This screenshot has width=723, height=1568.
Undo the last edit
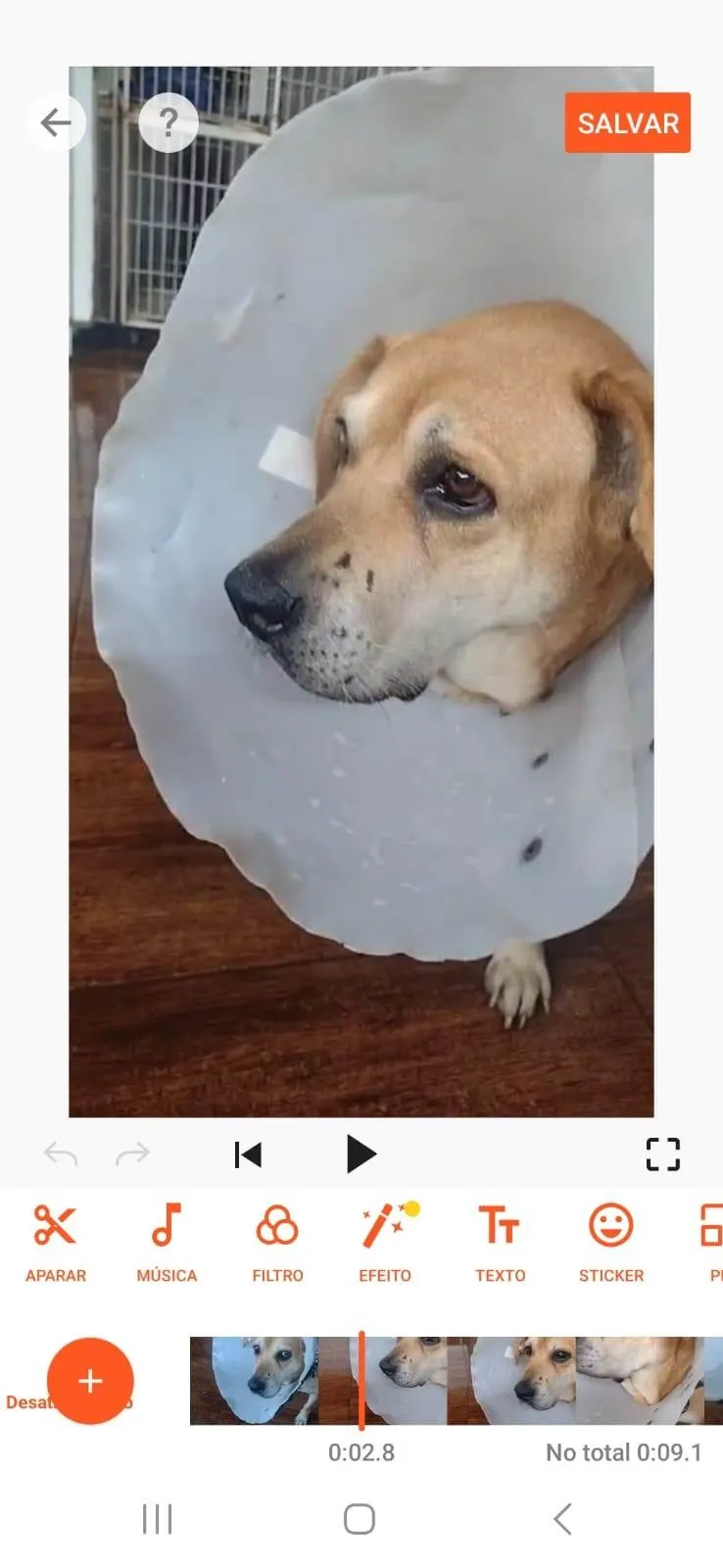[x=61, y=1154]
